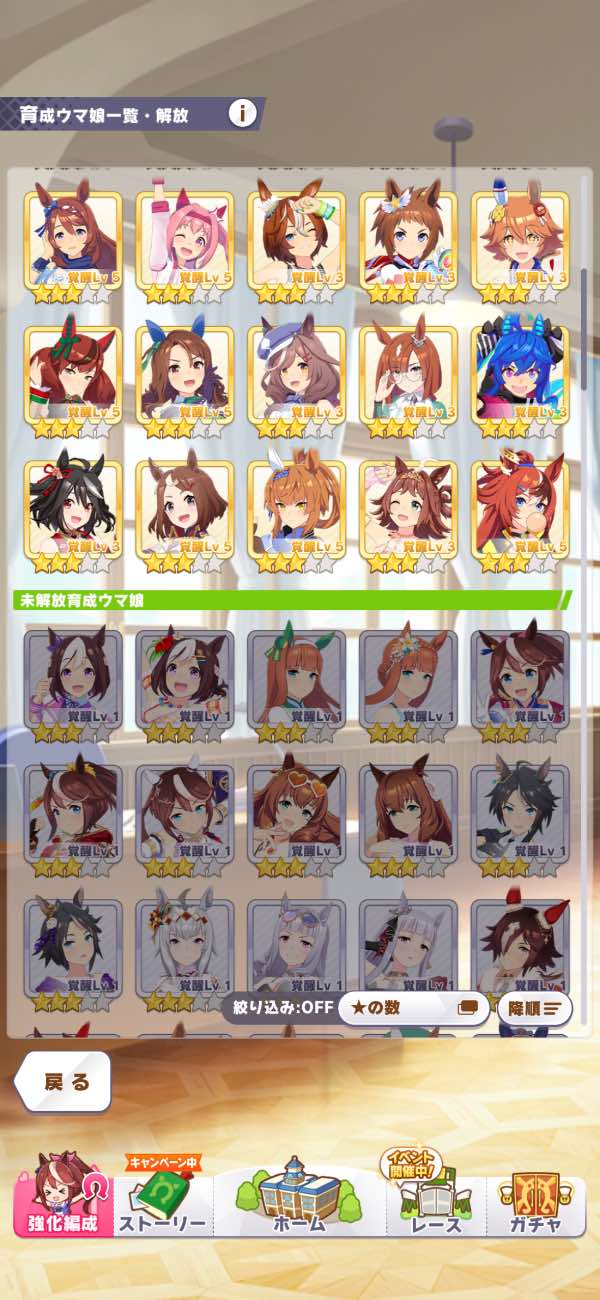600x1300 pixels.
Task: Tap the 戻る back button
Action: 66,1081
